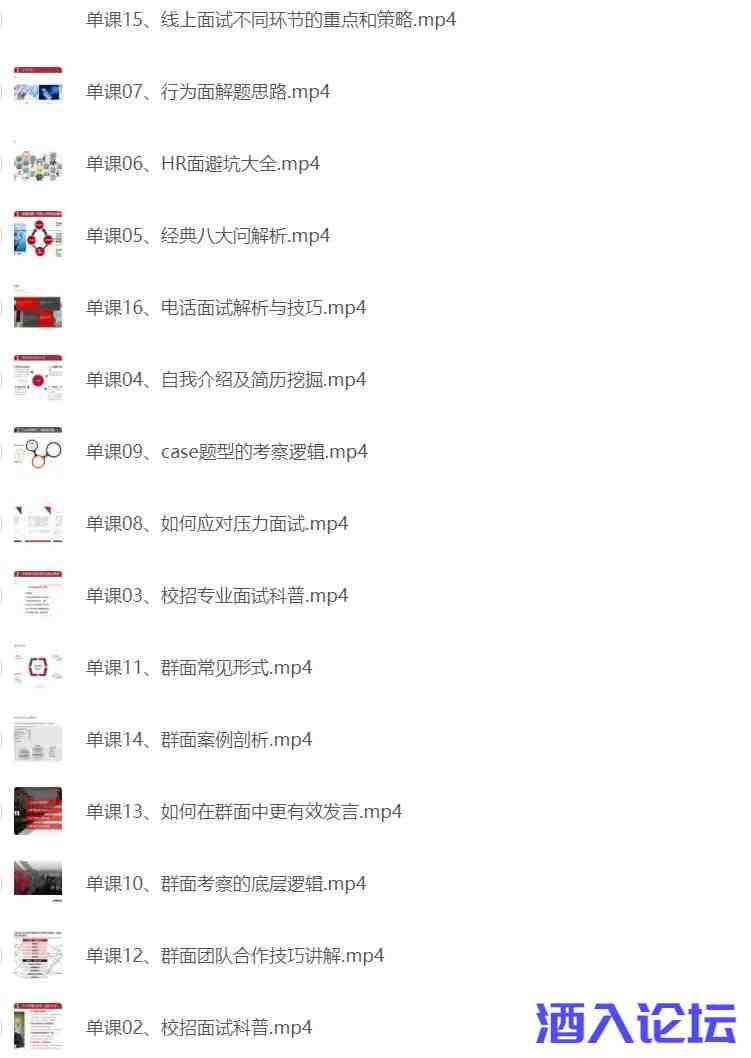Open 单课12 群面团队合作技巧讲解.mp4
751x1058 pixels.
[x=234, y=955]
